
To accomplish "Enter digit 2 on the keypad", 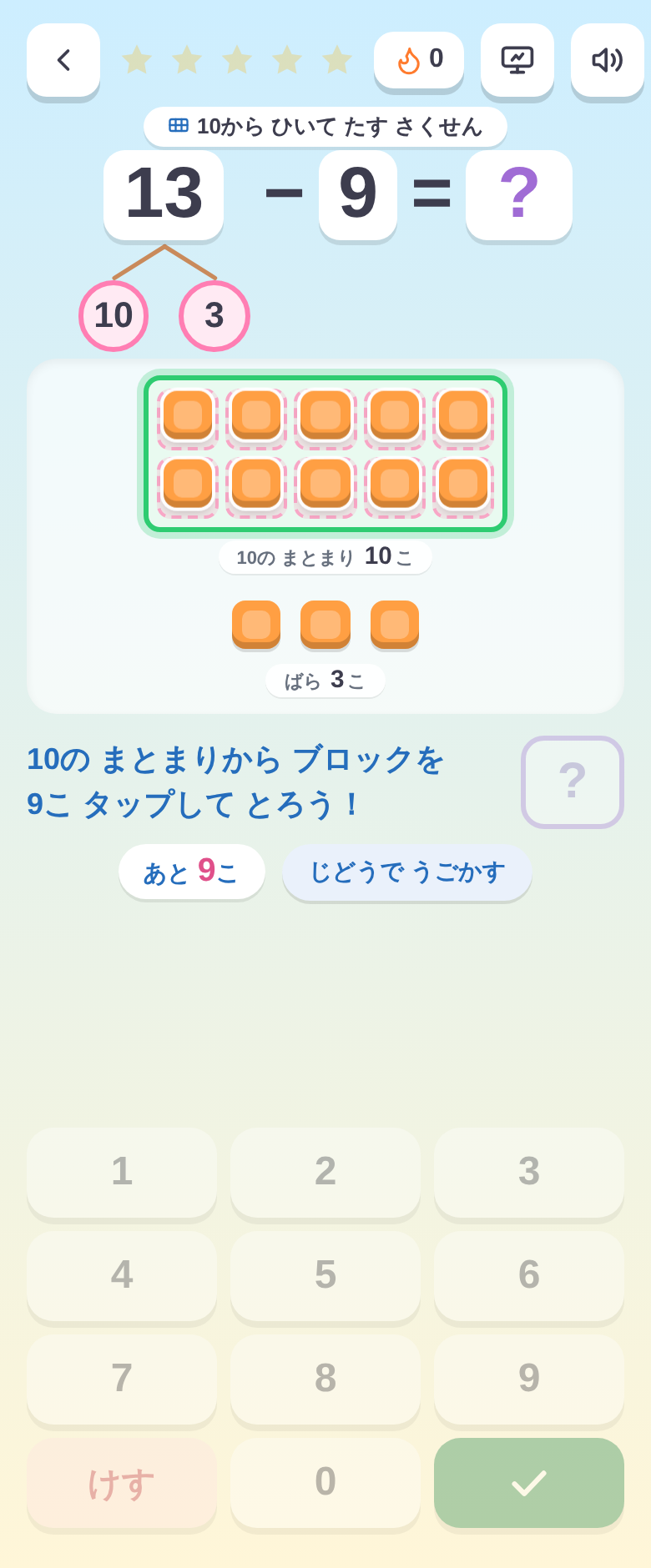I will [x=325, y=1172].
